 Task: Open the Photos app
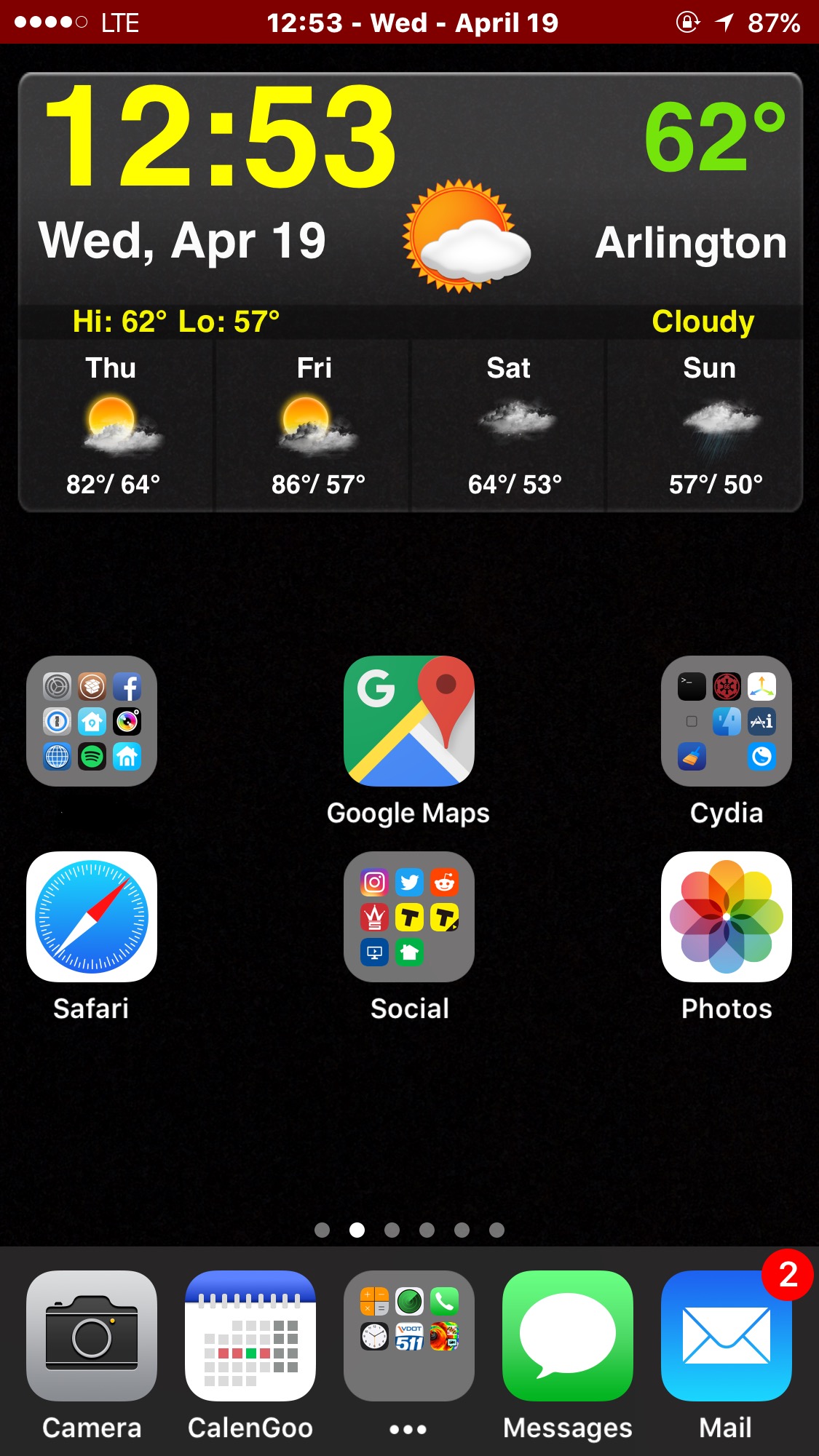click(x=726, y=917)
